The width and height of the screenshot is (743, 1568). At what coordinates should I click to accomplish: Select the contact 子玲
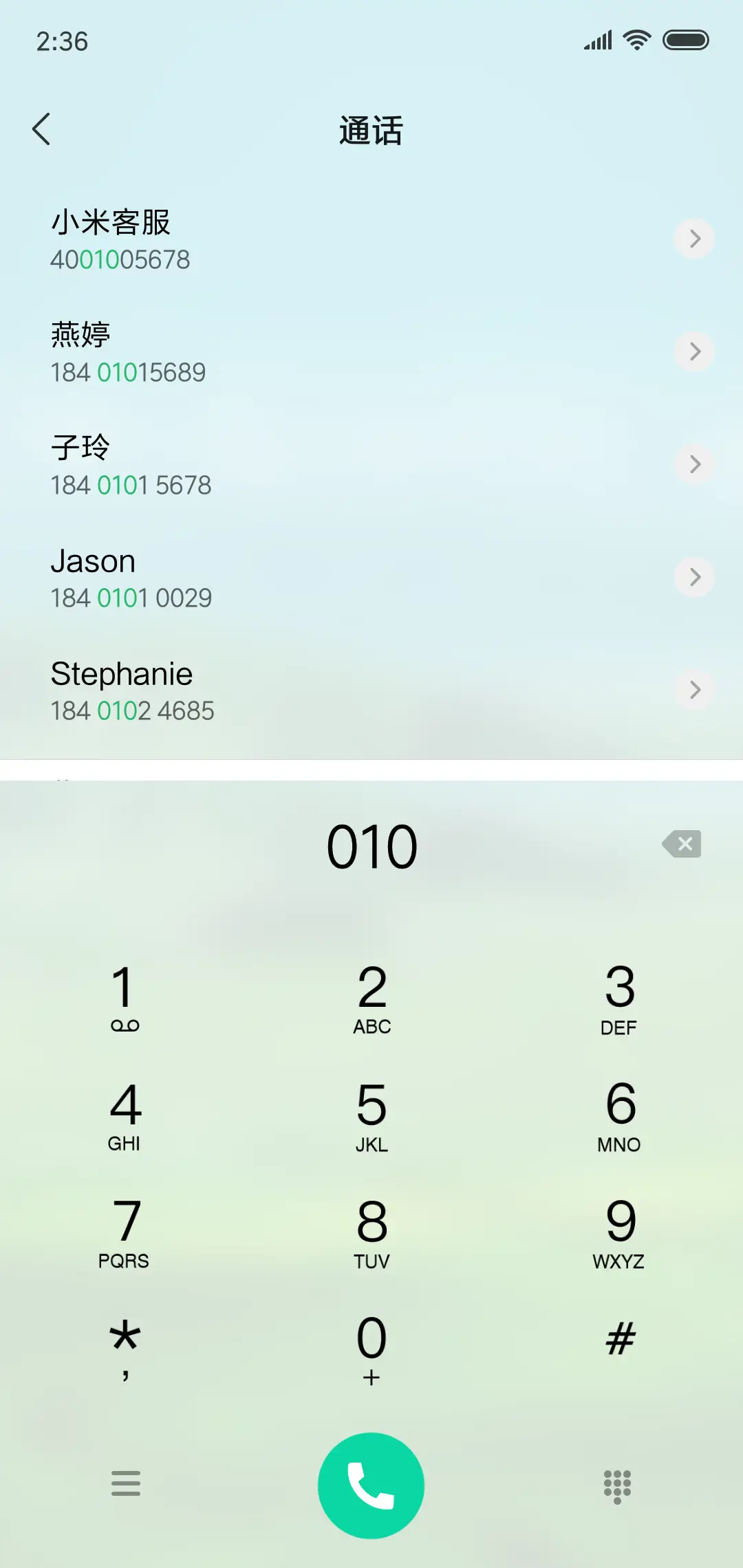coord(275,465)
